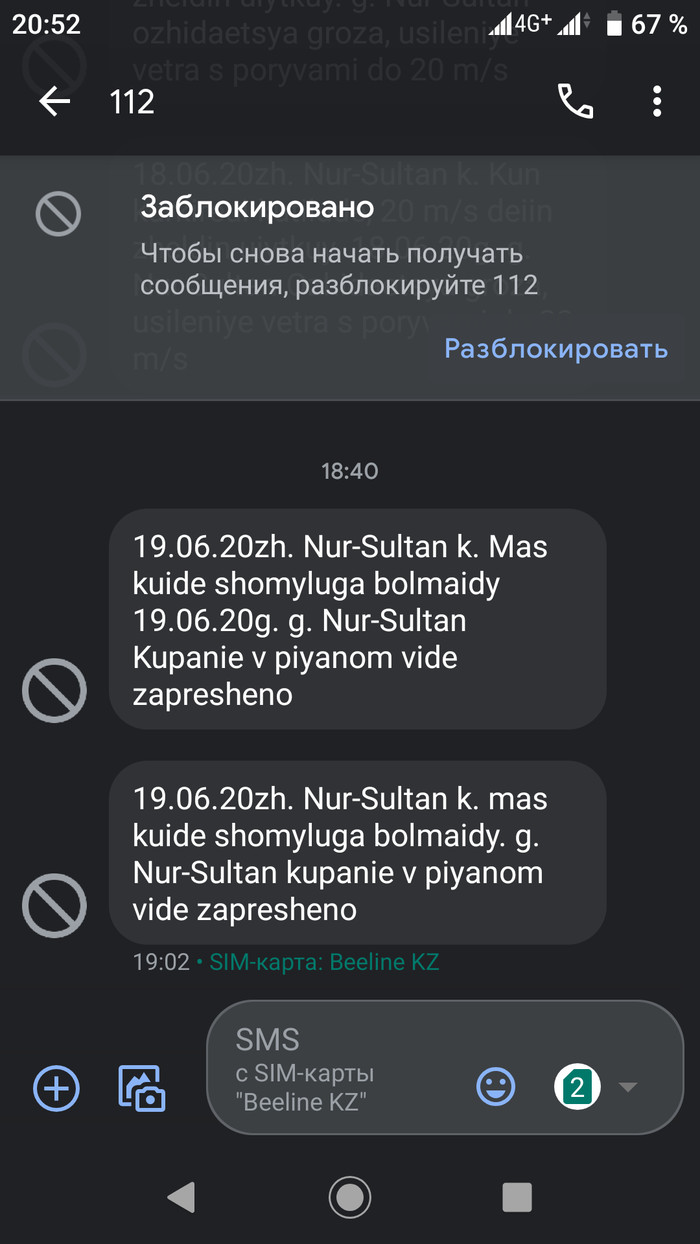Attach a photo from gallery or camera
Screen dimensions: 700x1244
[141, 1087]
